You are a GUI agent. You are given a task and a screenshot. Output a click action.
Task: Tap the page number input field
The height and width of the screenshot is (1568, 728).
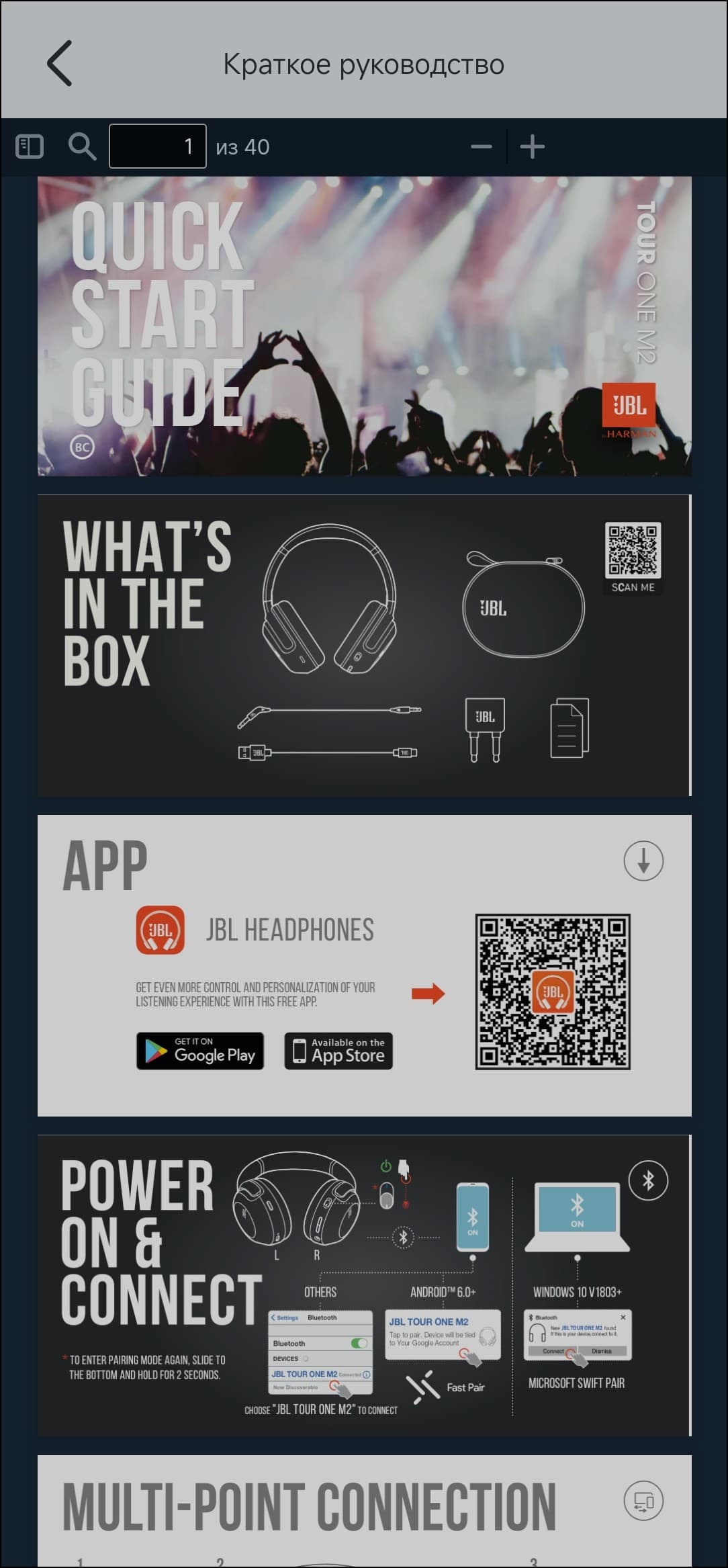click(158, 146)
